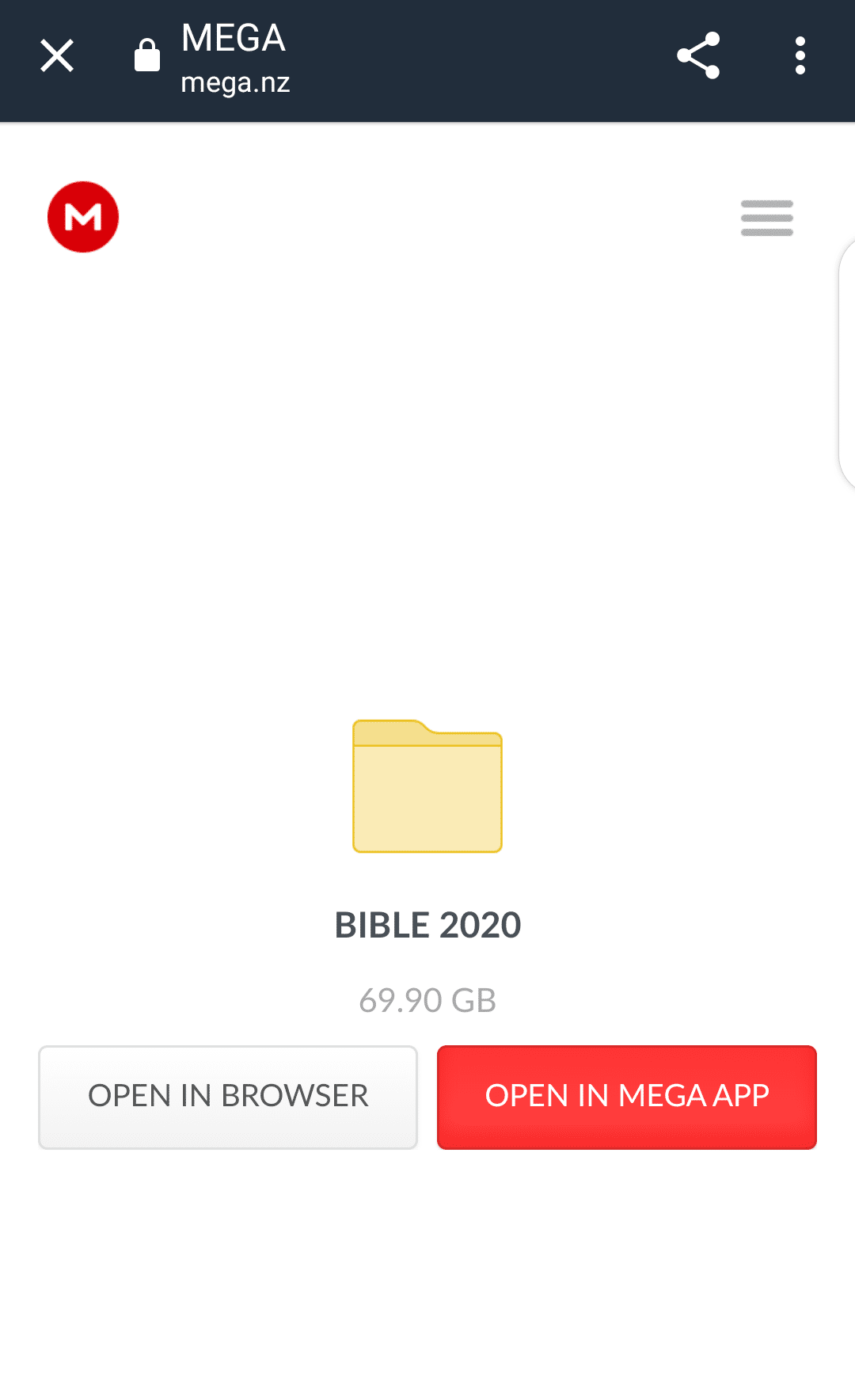The height and width of the screenshot is (1400, 855).
Task: Reveal navigation options via the hamburger button
Action: pos(766,217)
